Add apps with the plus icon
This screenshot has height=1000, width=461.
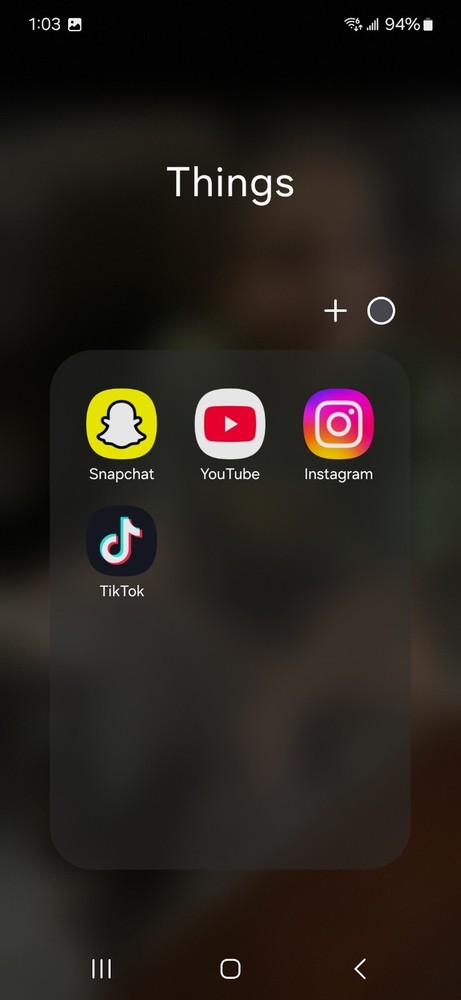[x=335, y=311]
